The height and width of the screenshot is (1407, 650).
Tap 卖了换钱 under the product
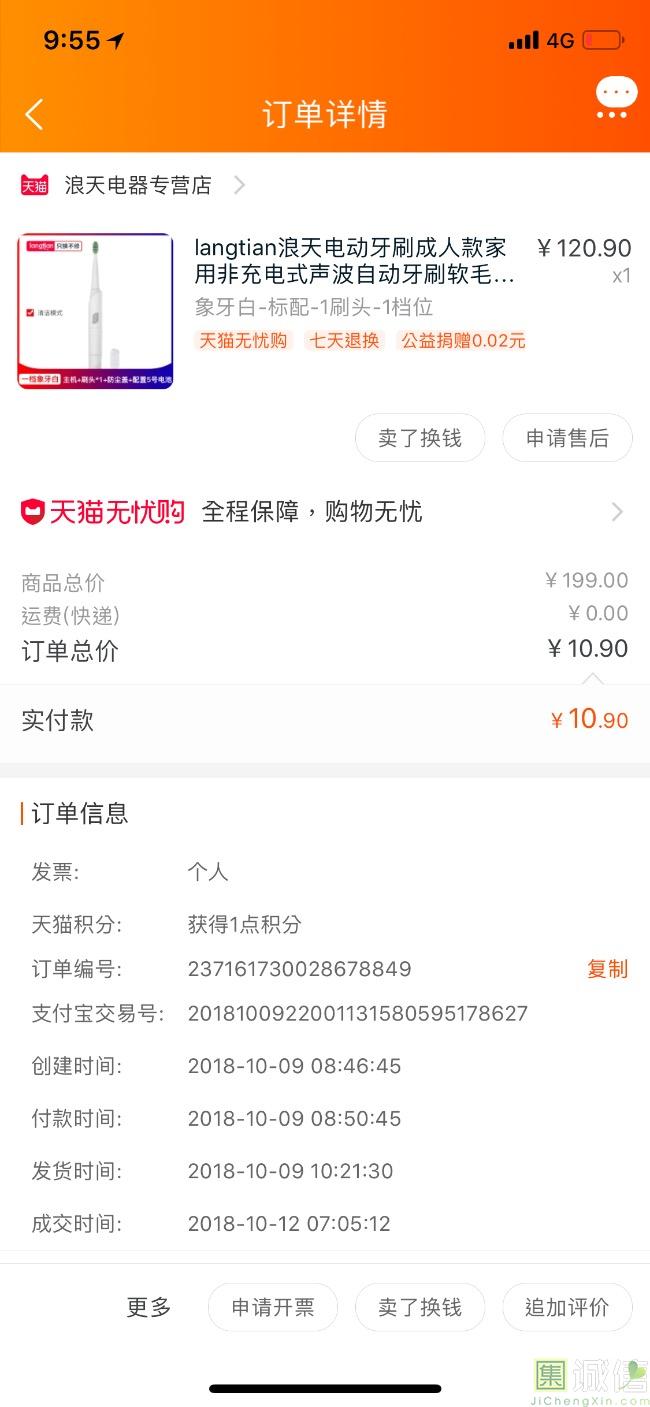coord(420,438)
